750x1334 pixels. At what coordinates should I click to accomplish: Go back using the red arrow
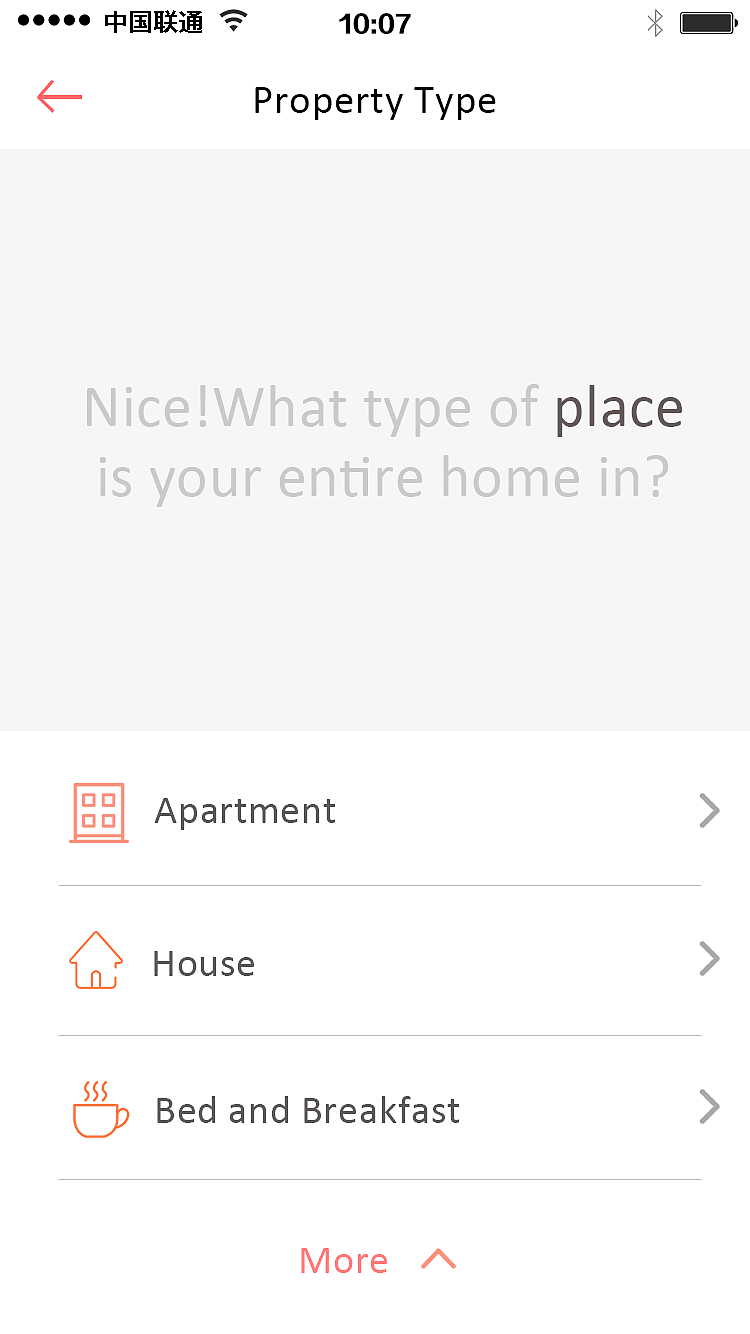pos(59,98)
